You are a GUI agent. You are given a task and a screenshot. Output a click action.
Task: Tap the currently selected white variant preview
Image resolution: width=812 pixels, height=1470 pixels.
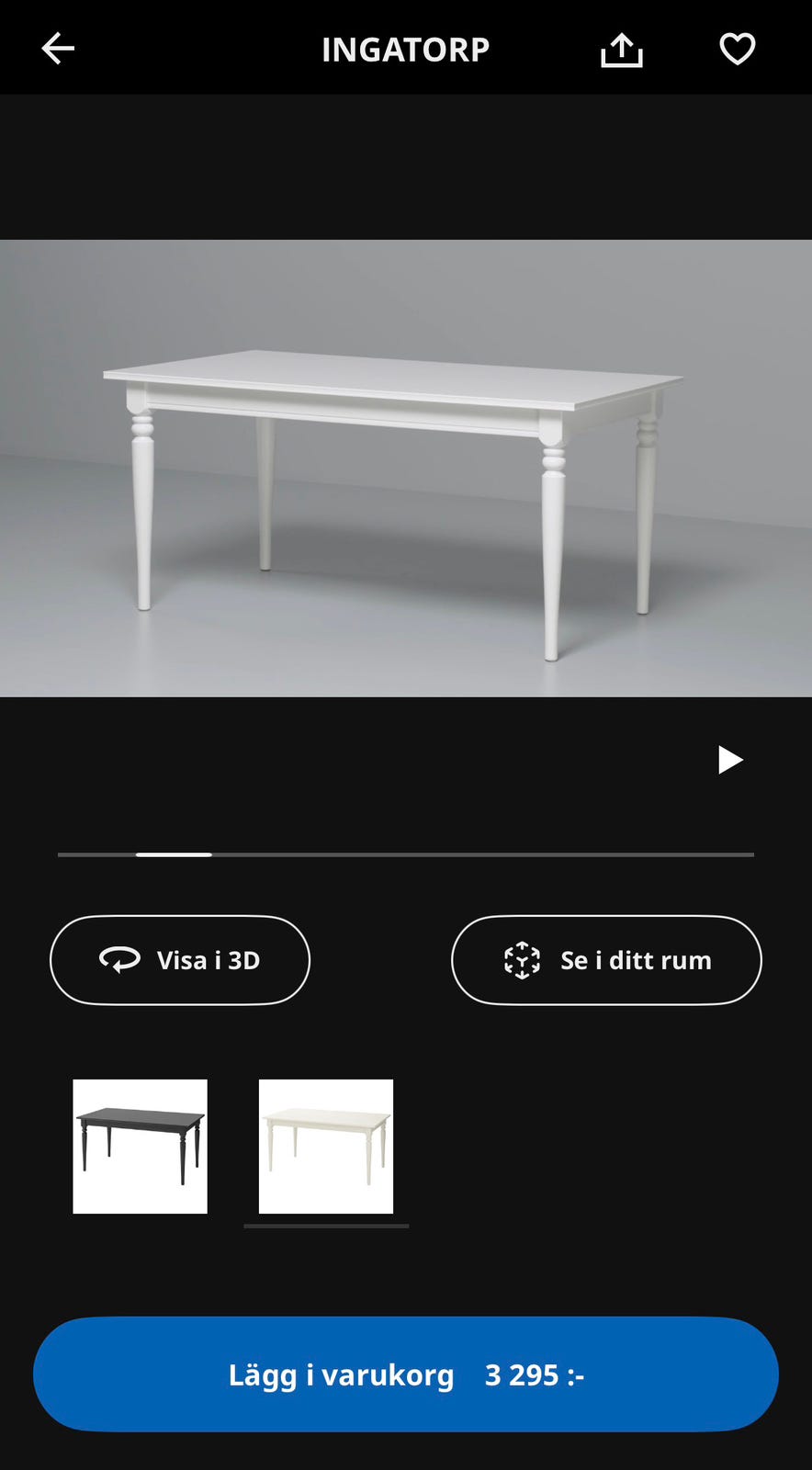tap(325, 1147)
